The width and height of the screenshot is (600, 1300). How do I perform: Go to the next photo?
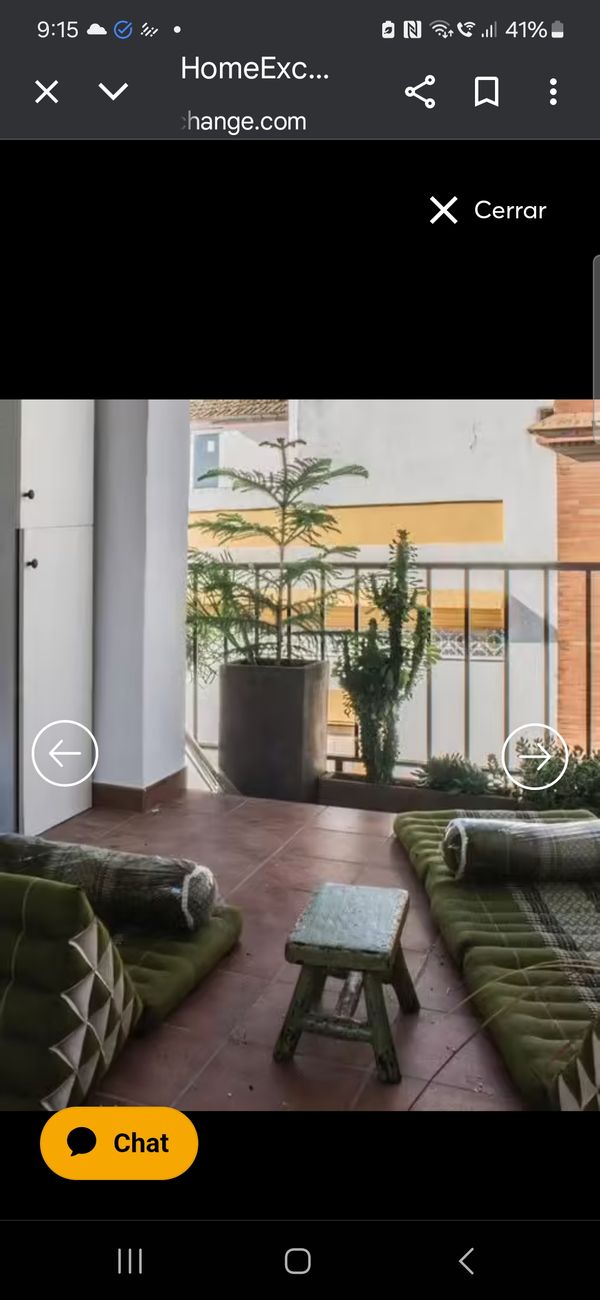pos(535,756)
